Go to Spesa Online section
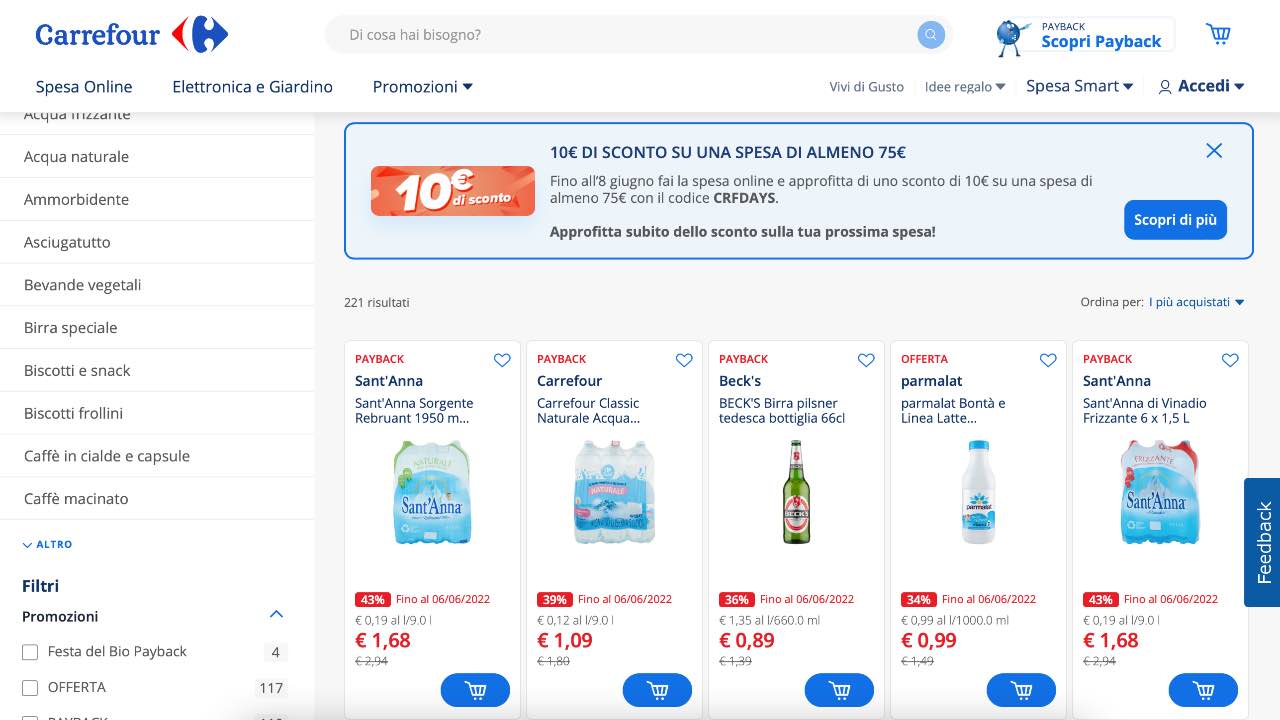This screenshot has height=720, width=1280. 84,87
